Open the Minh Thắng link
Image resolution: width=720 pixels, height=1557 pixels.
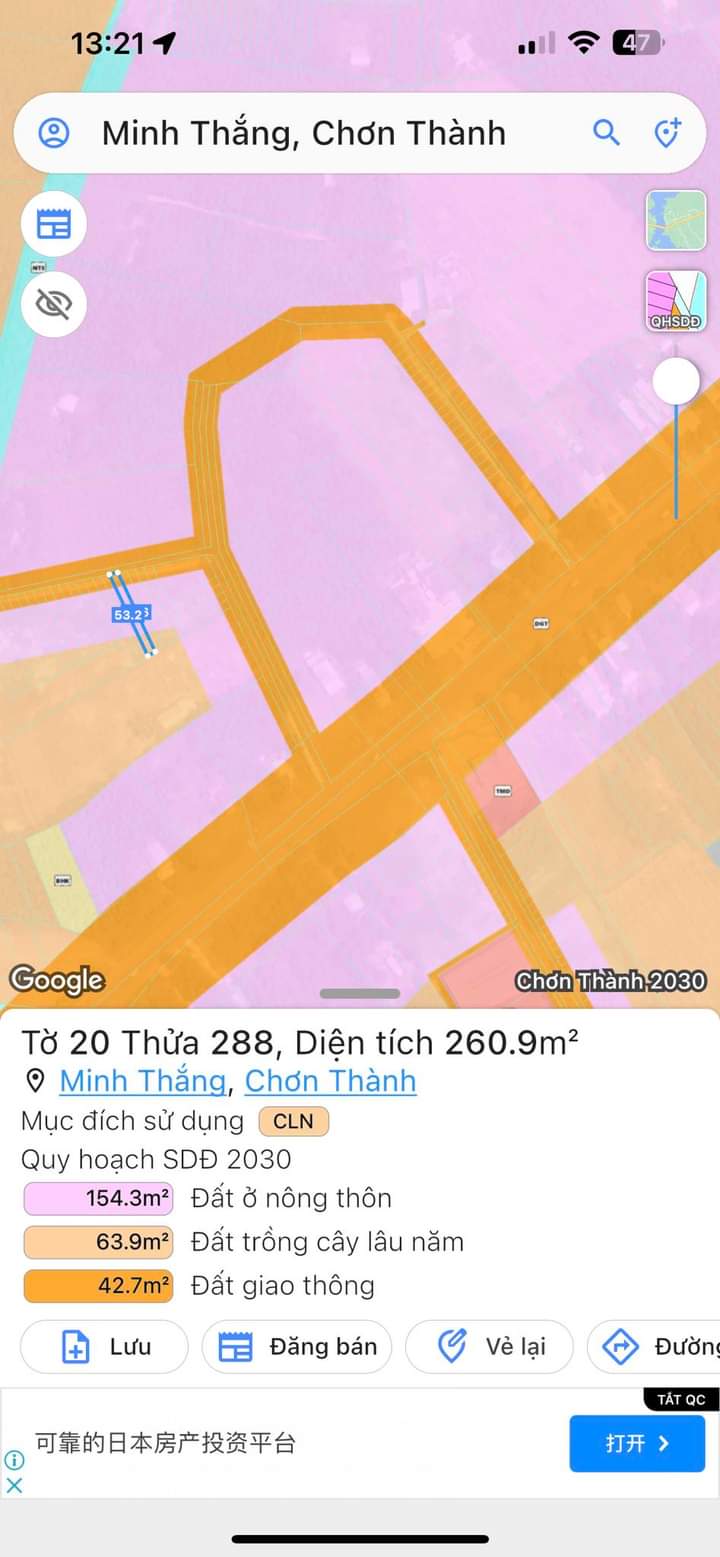point(142,1081)
